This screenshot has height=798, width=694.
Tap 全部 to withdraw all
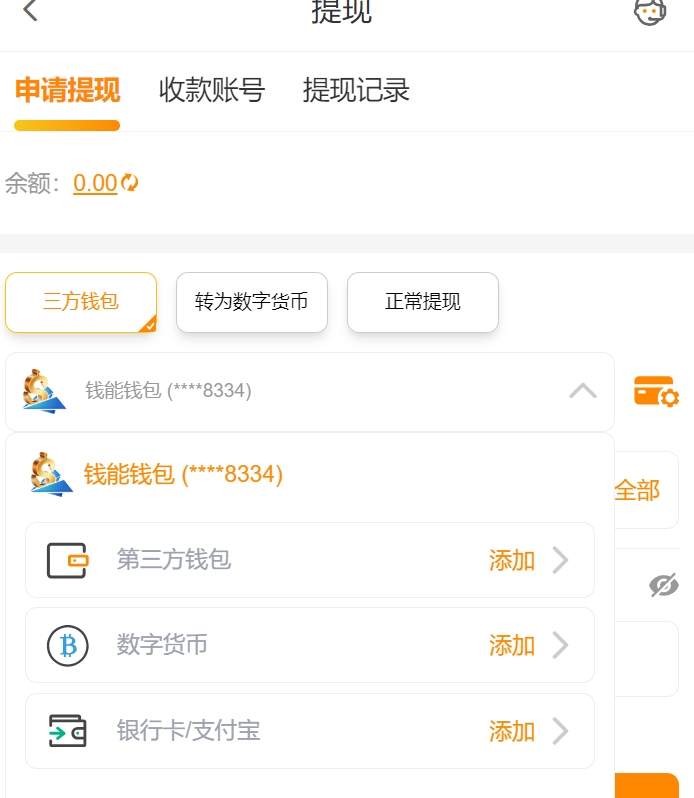[x=637, y=490]
